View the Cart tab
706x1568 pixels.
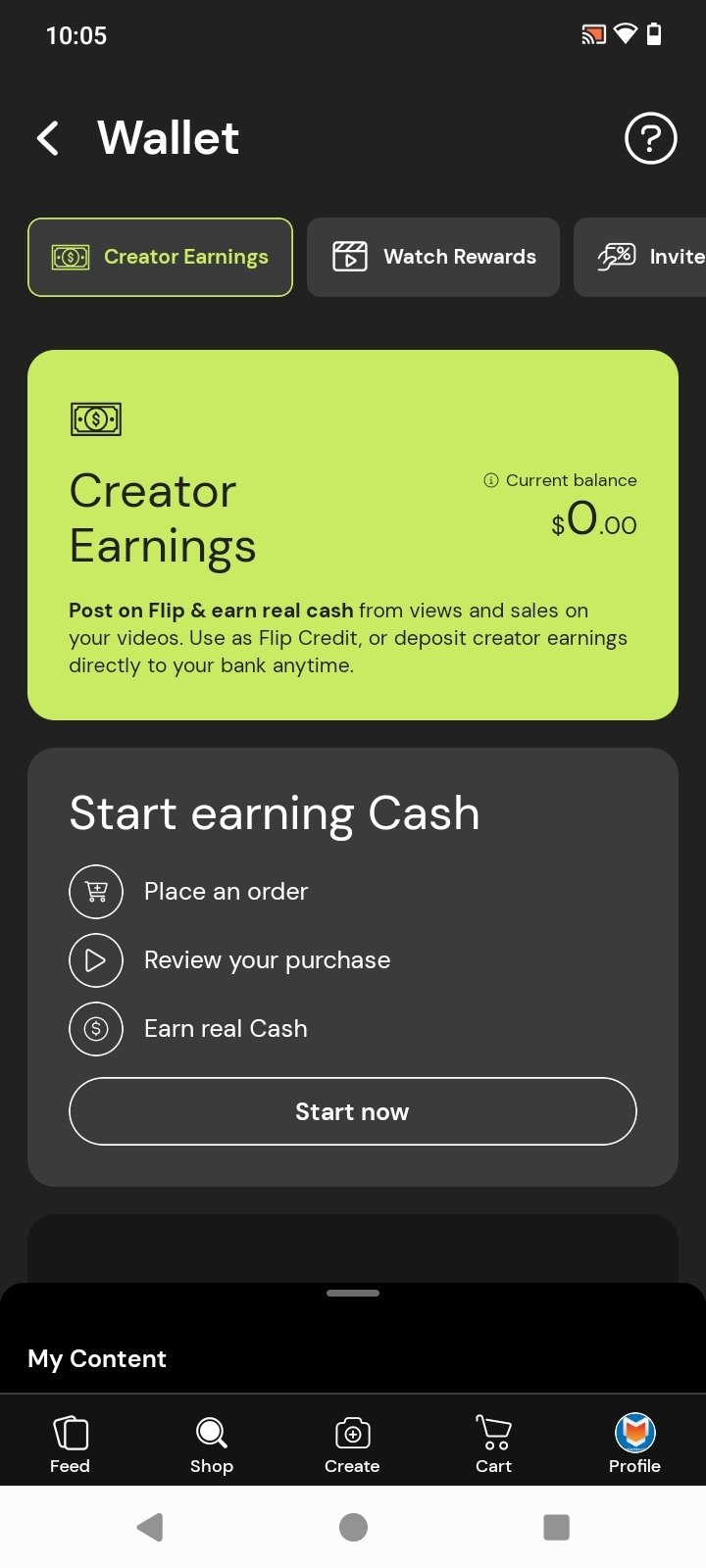(x=493, y=1445)
